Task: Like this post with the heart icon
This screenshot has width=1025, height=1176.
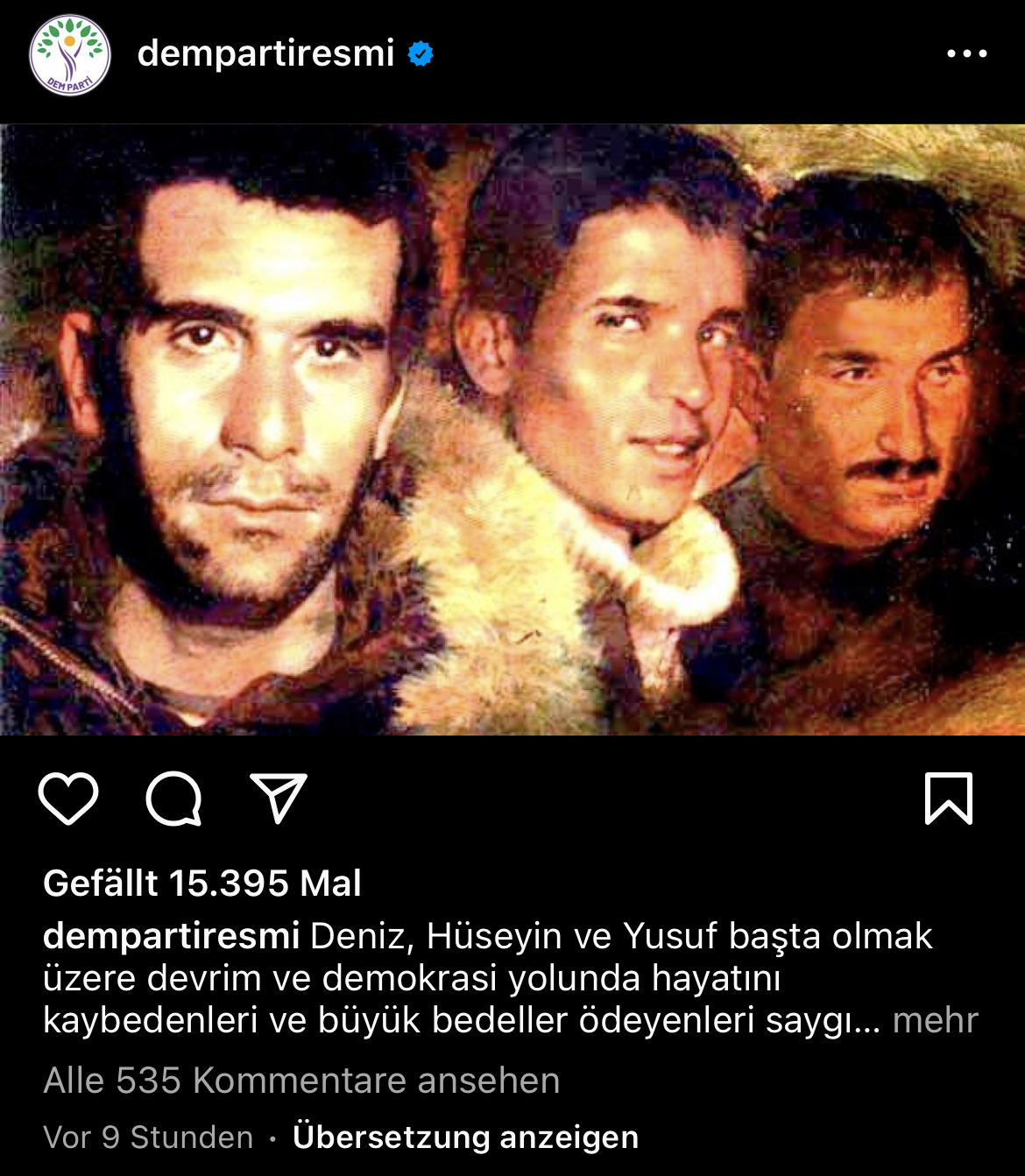Action: 68,799
